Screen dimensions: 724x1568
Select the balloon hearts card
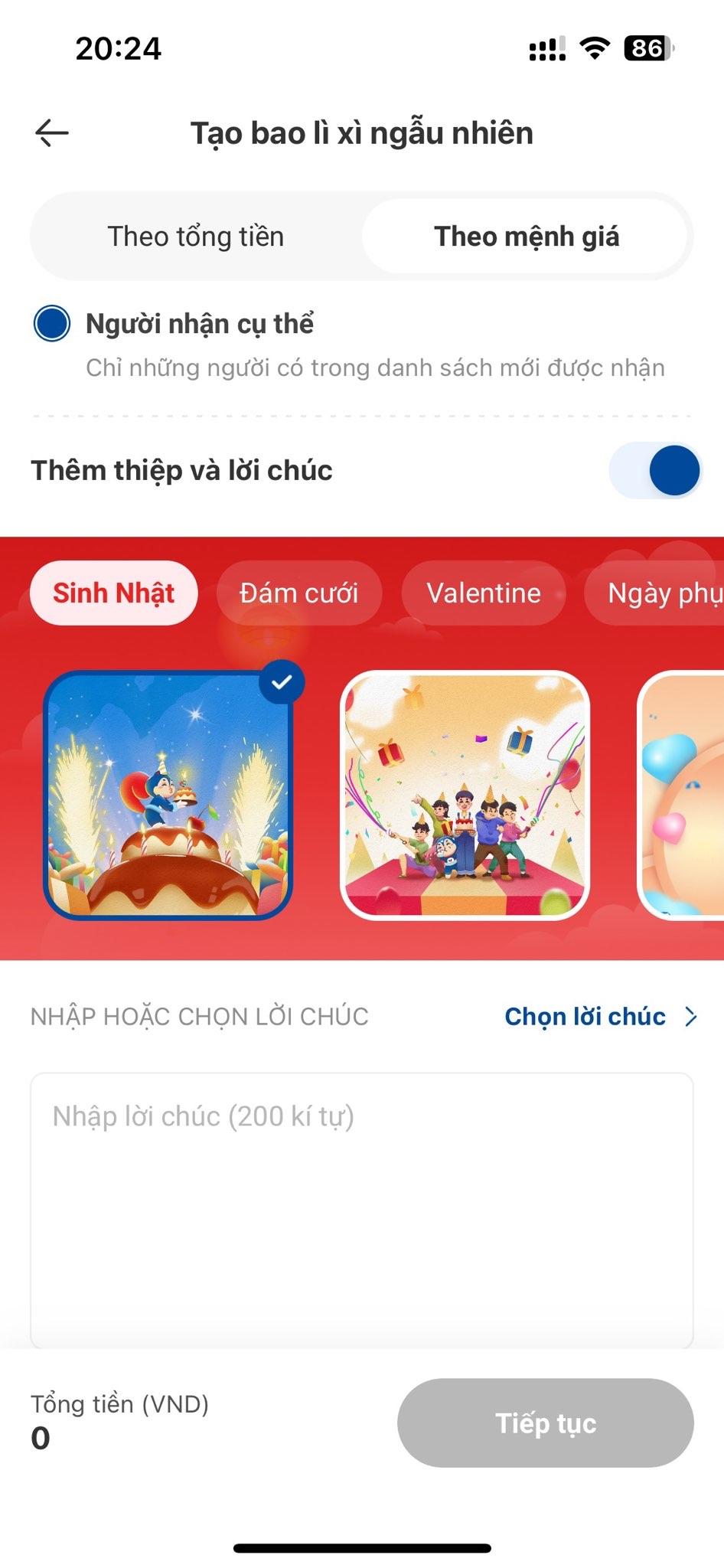(x=683, y=795)
